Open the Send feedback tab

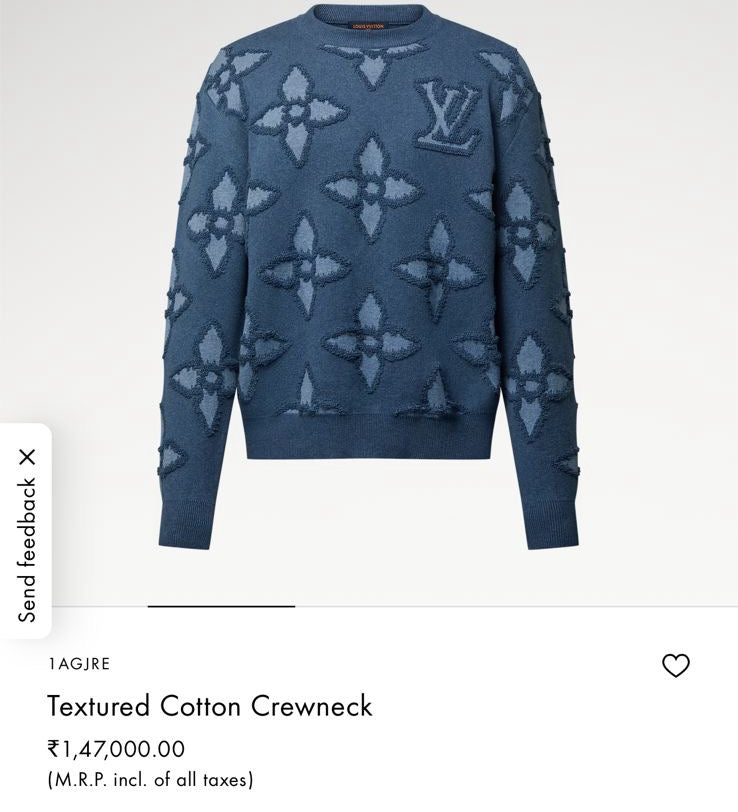pos(27,550)
